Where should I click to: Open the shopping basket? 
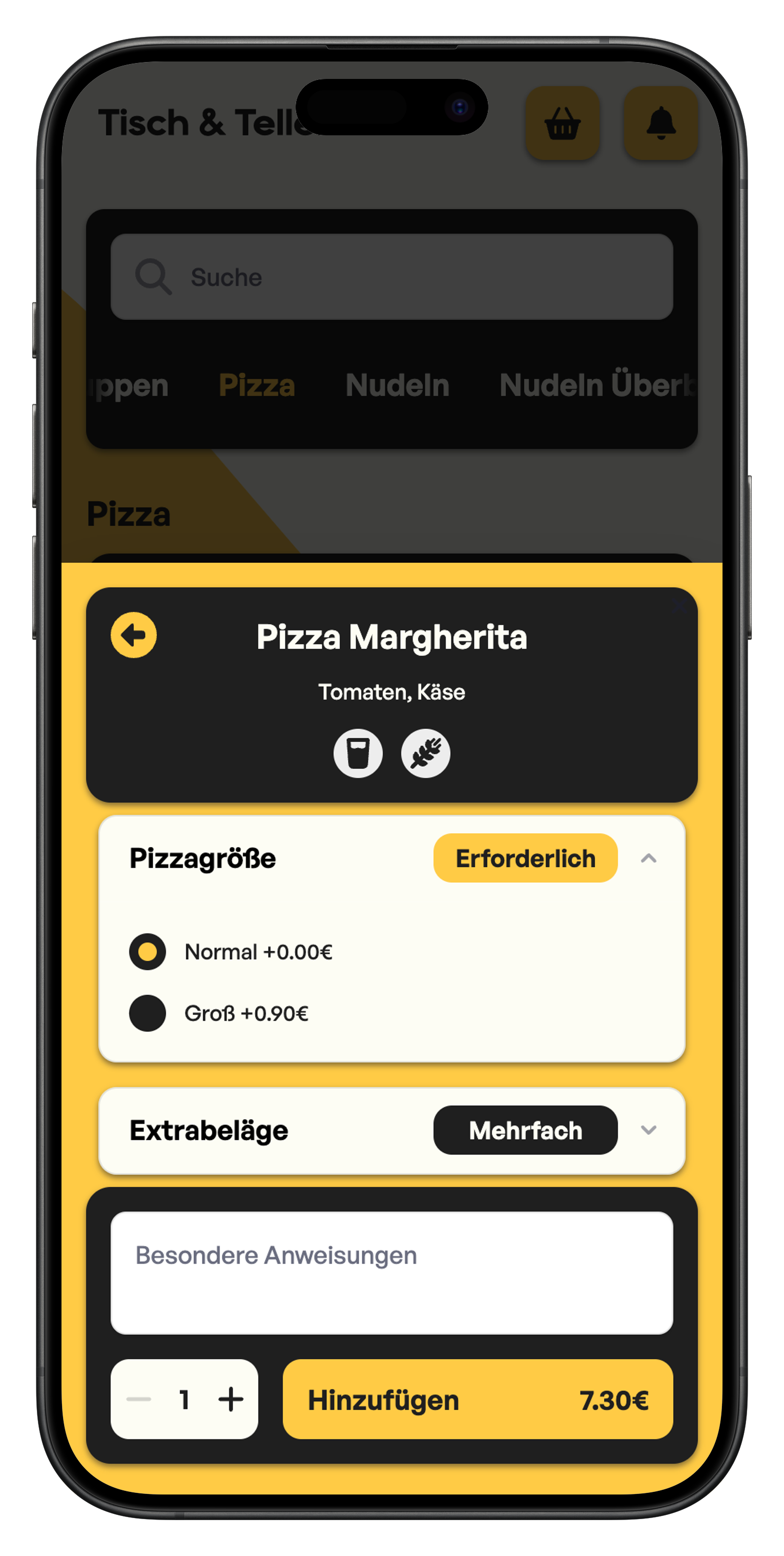(562, 123)
